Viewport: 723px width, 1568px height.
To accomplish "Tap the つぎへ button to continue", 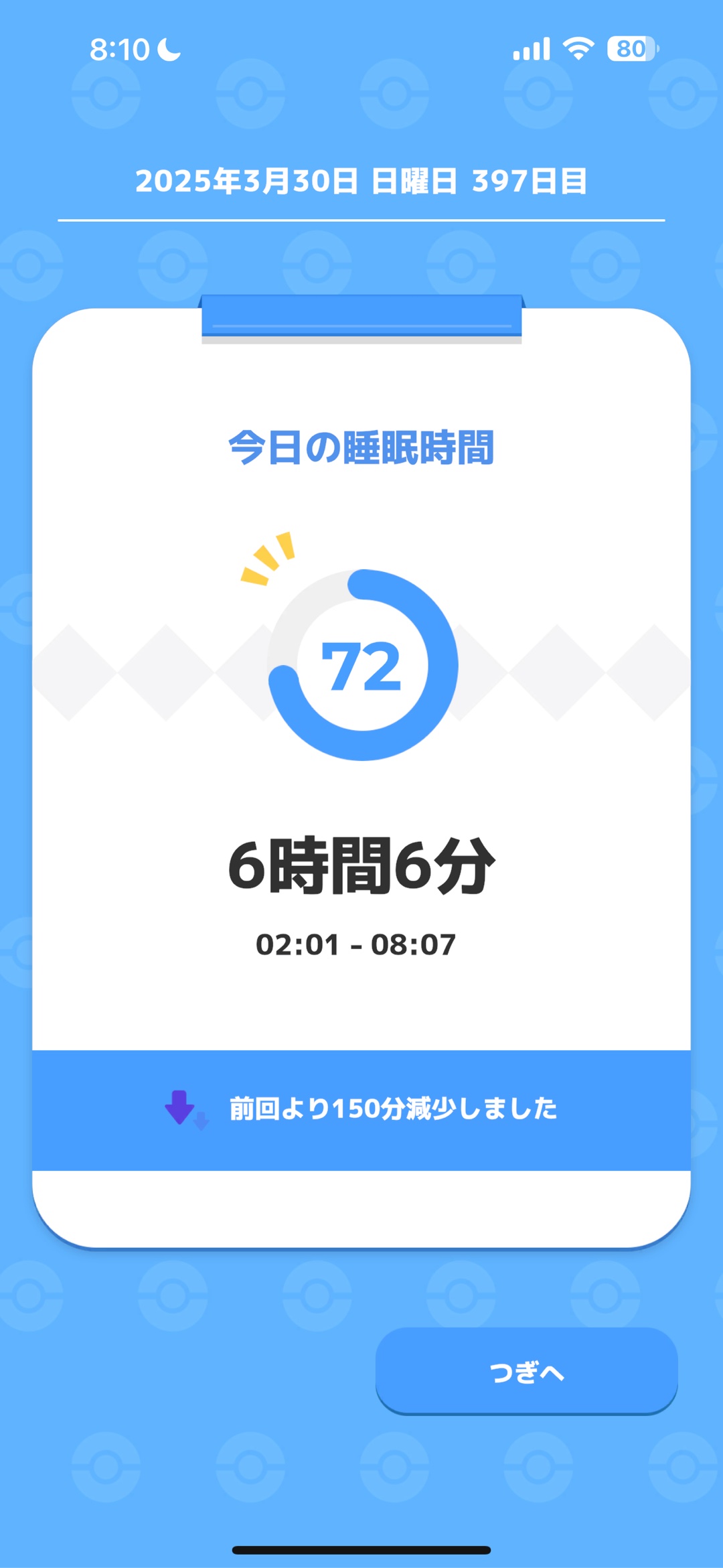I will coord(526,1370).
